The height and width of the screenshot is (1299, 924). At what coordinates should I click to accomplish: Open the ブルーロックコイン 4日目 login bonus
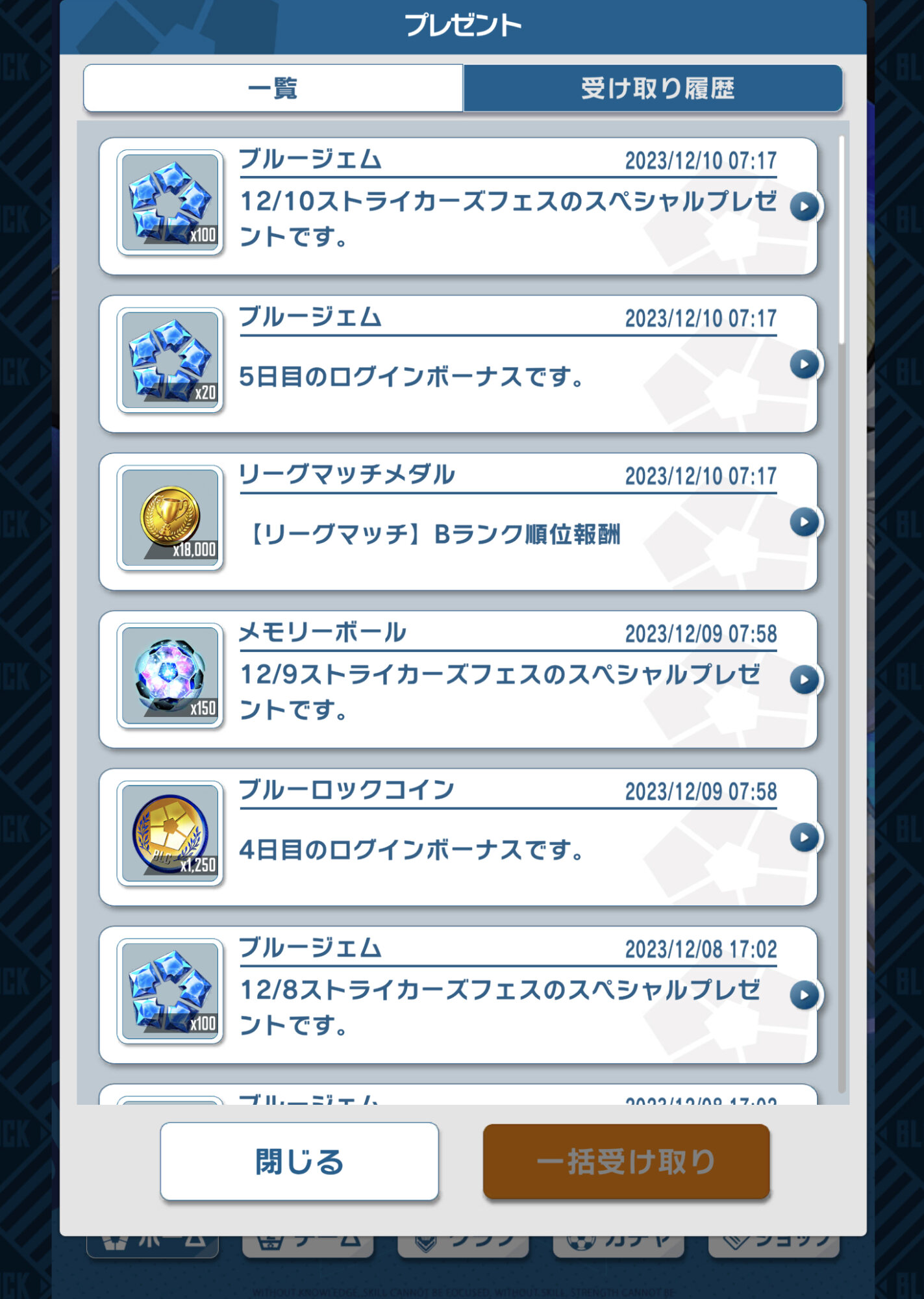pos(805,838)
